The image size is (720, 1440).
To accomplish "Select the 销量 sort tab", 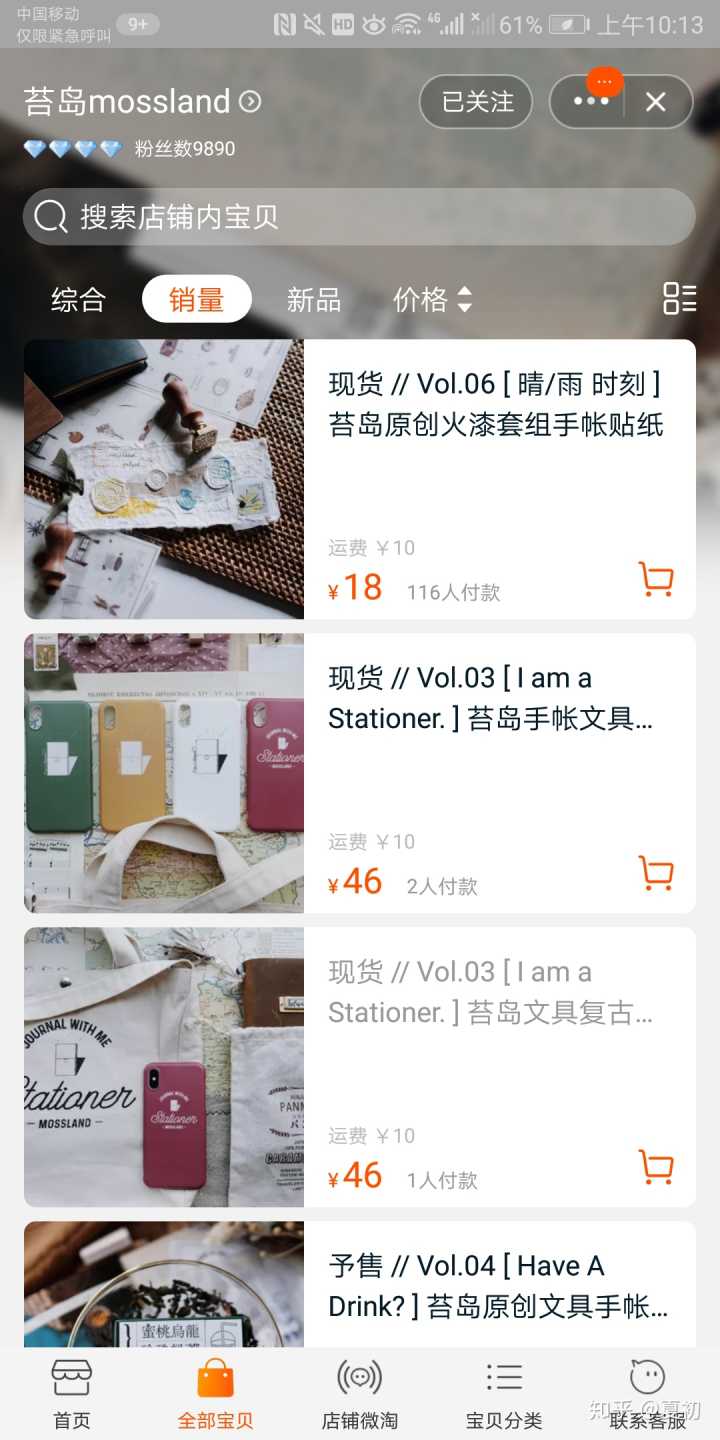I will click(x=196, y=299).
